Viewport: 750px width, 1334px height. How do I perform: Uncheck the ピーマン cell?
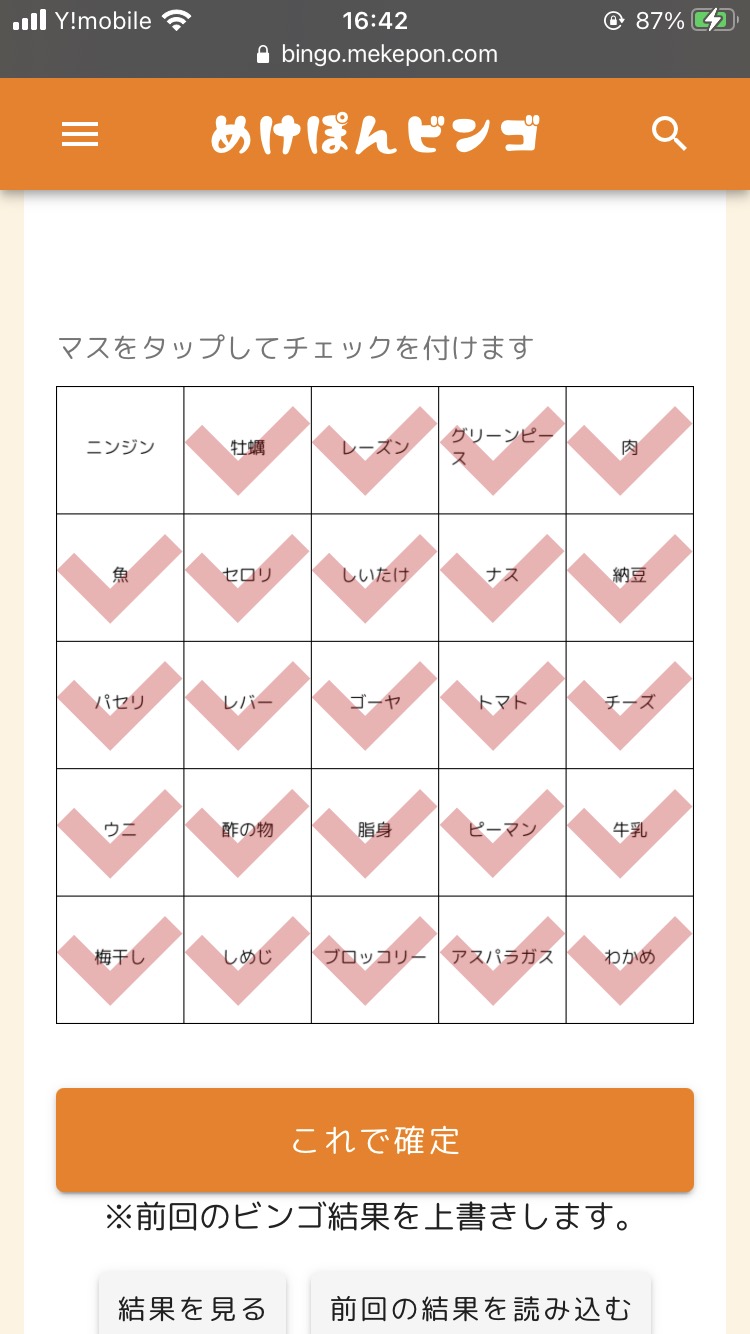pos(502,832)
